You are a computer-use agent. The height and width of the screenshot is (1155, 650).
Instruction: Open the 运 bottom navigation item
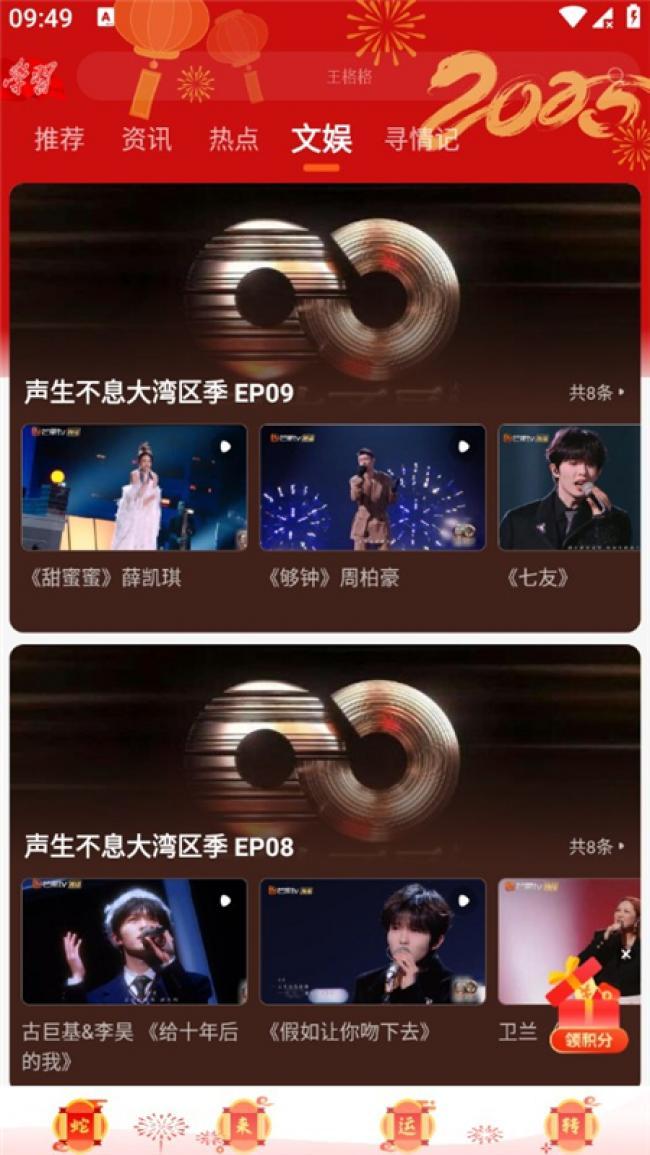coord(407,1127)
